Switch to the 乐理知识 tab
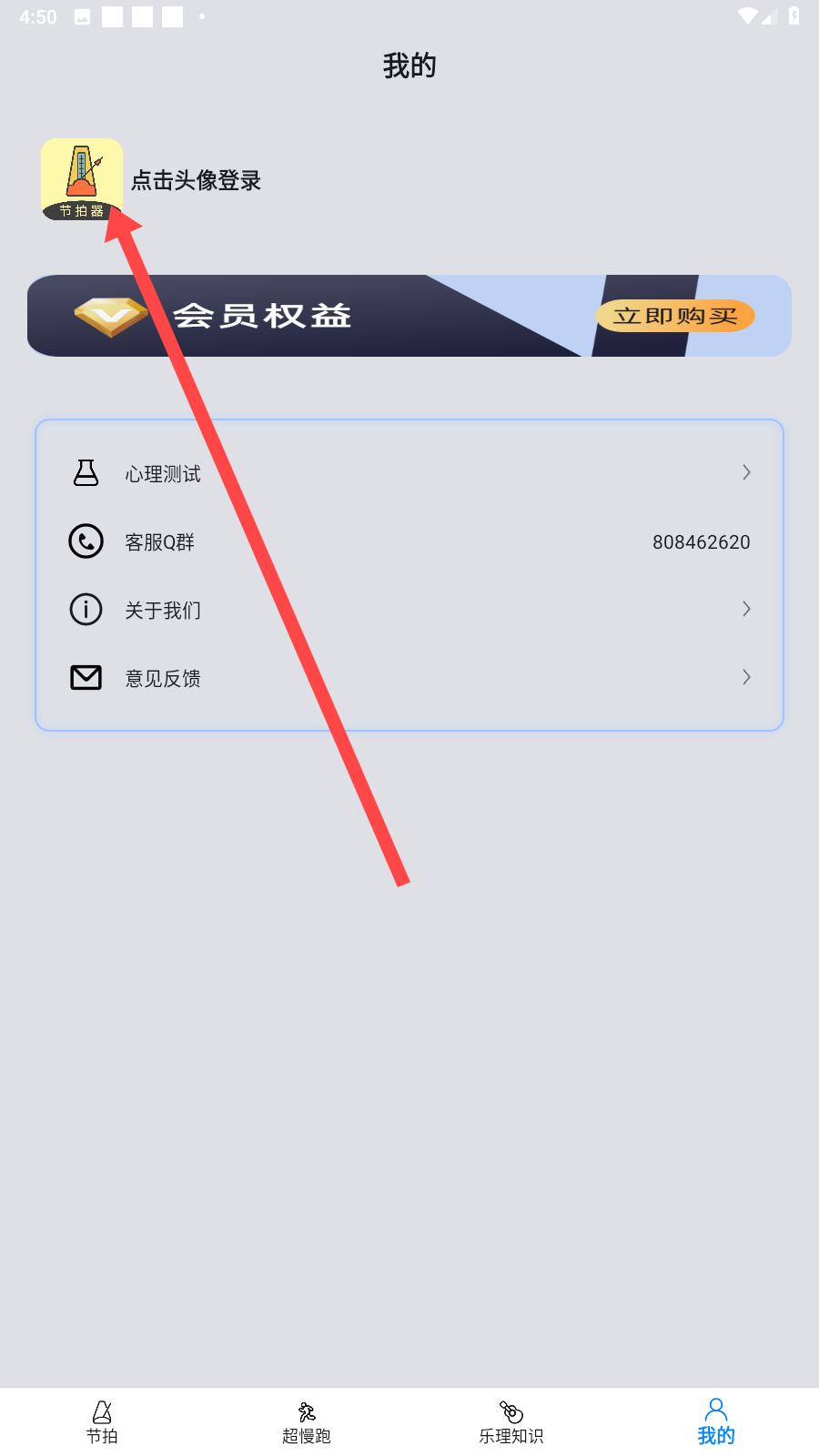The image size is (819, 1456). (511, 1422)
